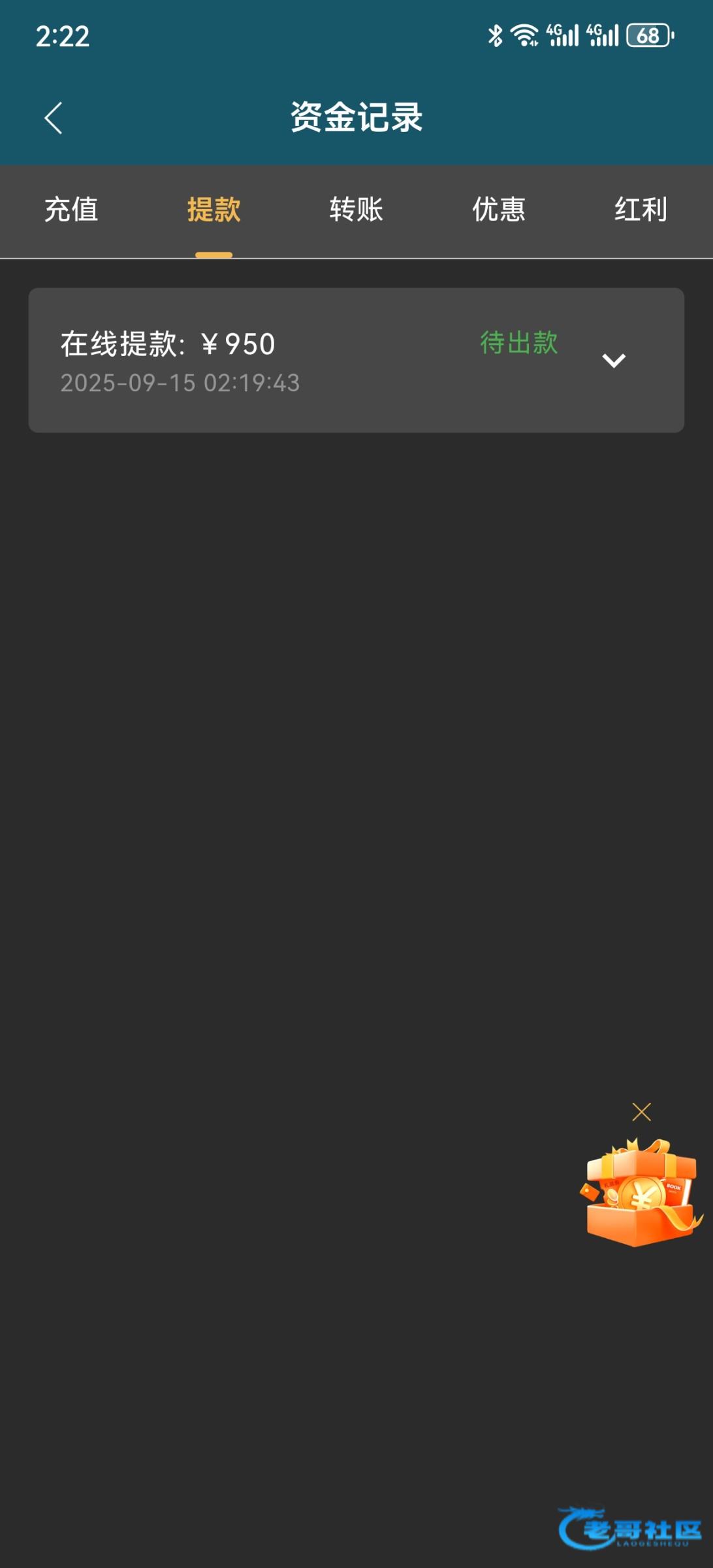Switch to the 优惠 tab
Screen dimensions: 713x1568
coord(498,210)
